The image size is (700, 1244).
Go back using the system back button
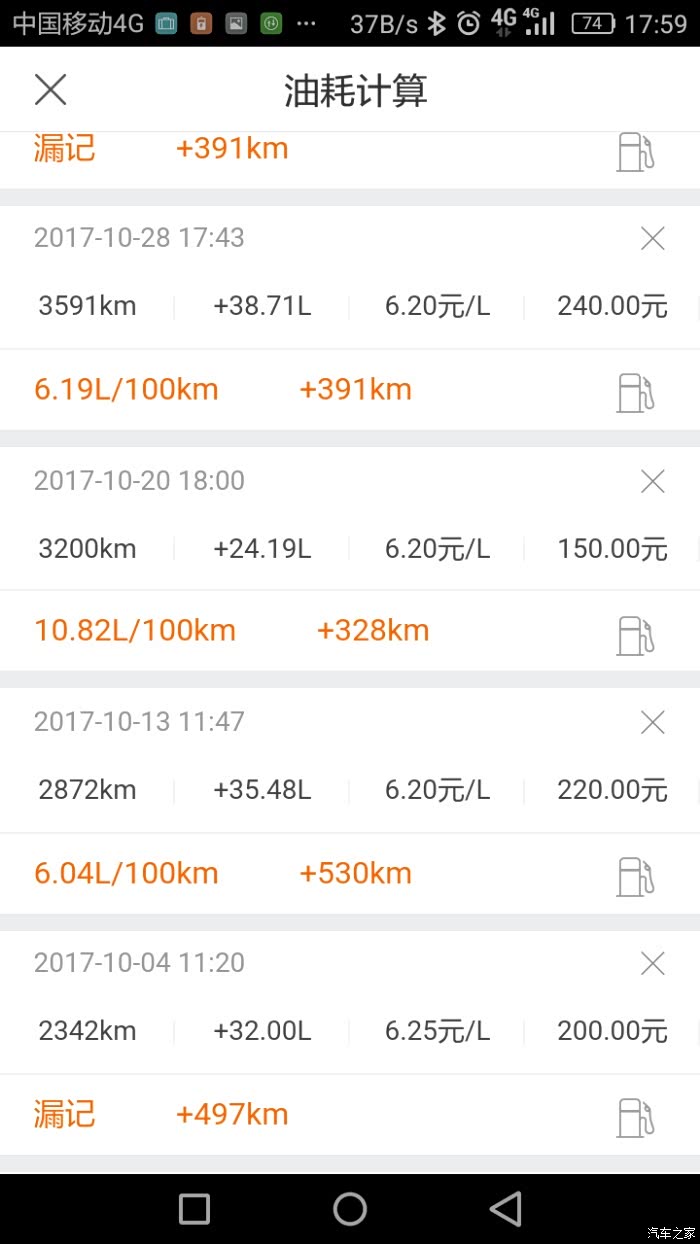click(505, 1209)
